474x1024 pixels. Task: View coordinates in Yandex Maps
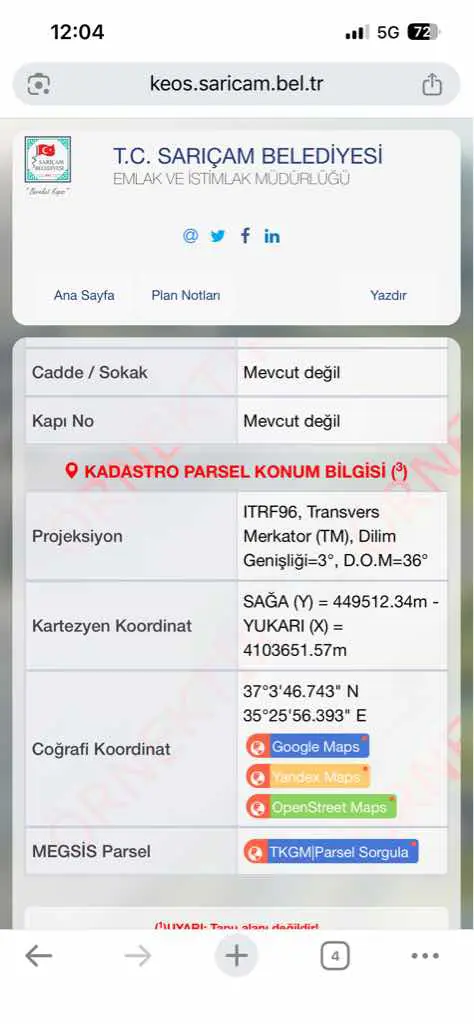[x=308, y=777]
